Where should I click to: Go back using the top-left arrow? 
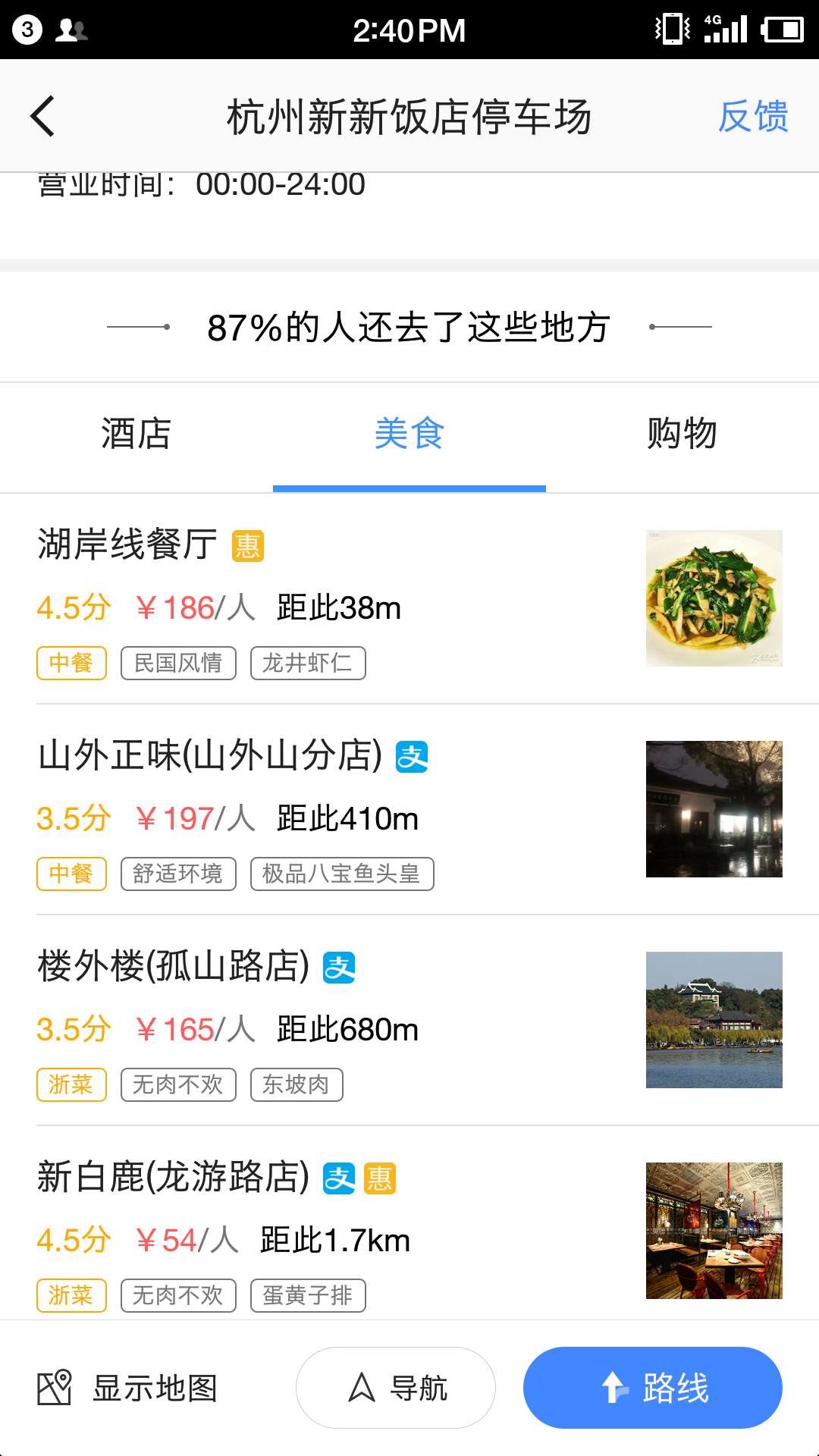(x=43, y=116)
